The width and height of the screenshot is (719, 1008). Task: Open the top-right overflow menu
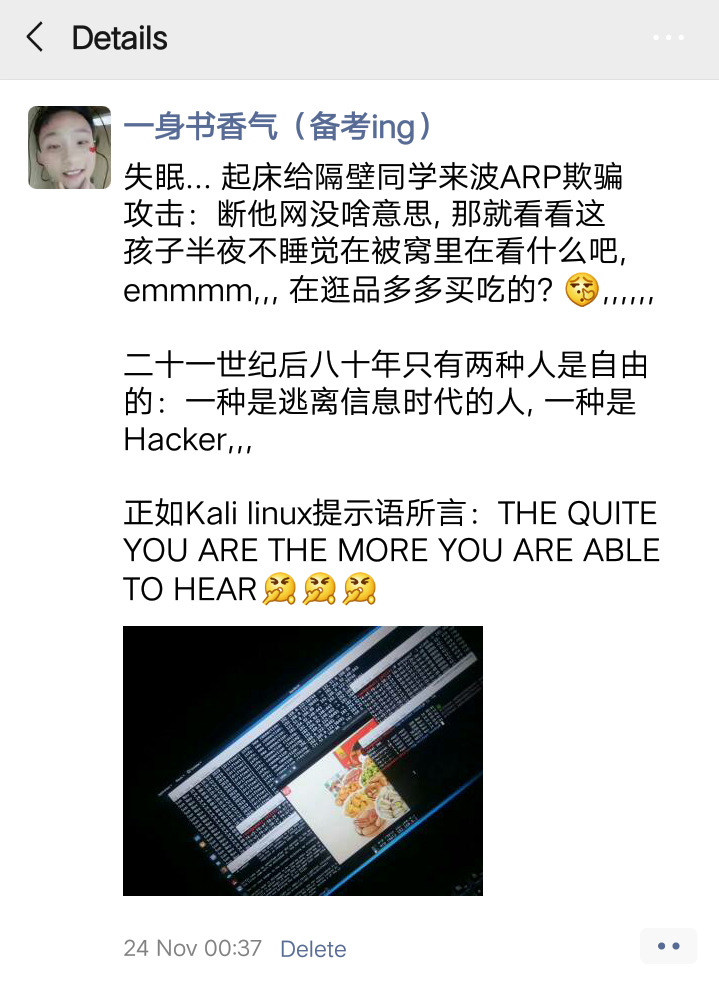click(668, 38)
